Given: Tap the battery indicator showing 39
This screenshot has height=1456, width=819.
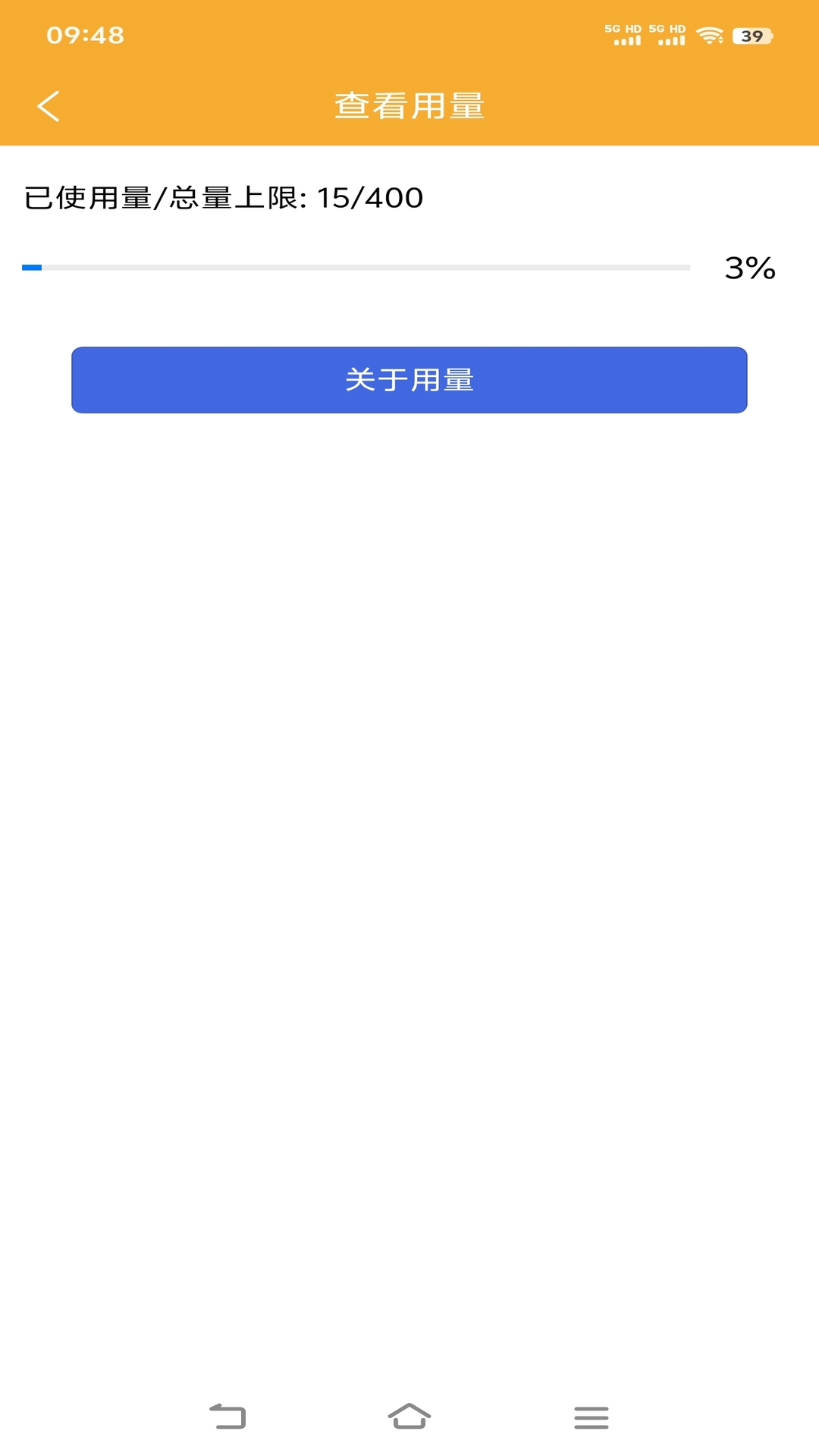Looking at the screenshot, I should click(x=753, y=35).
